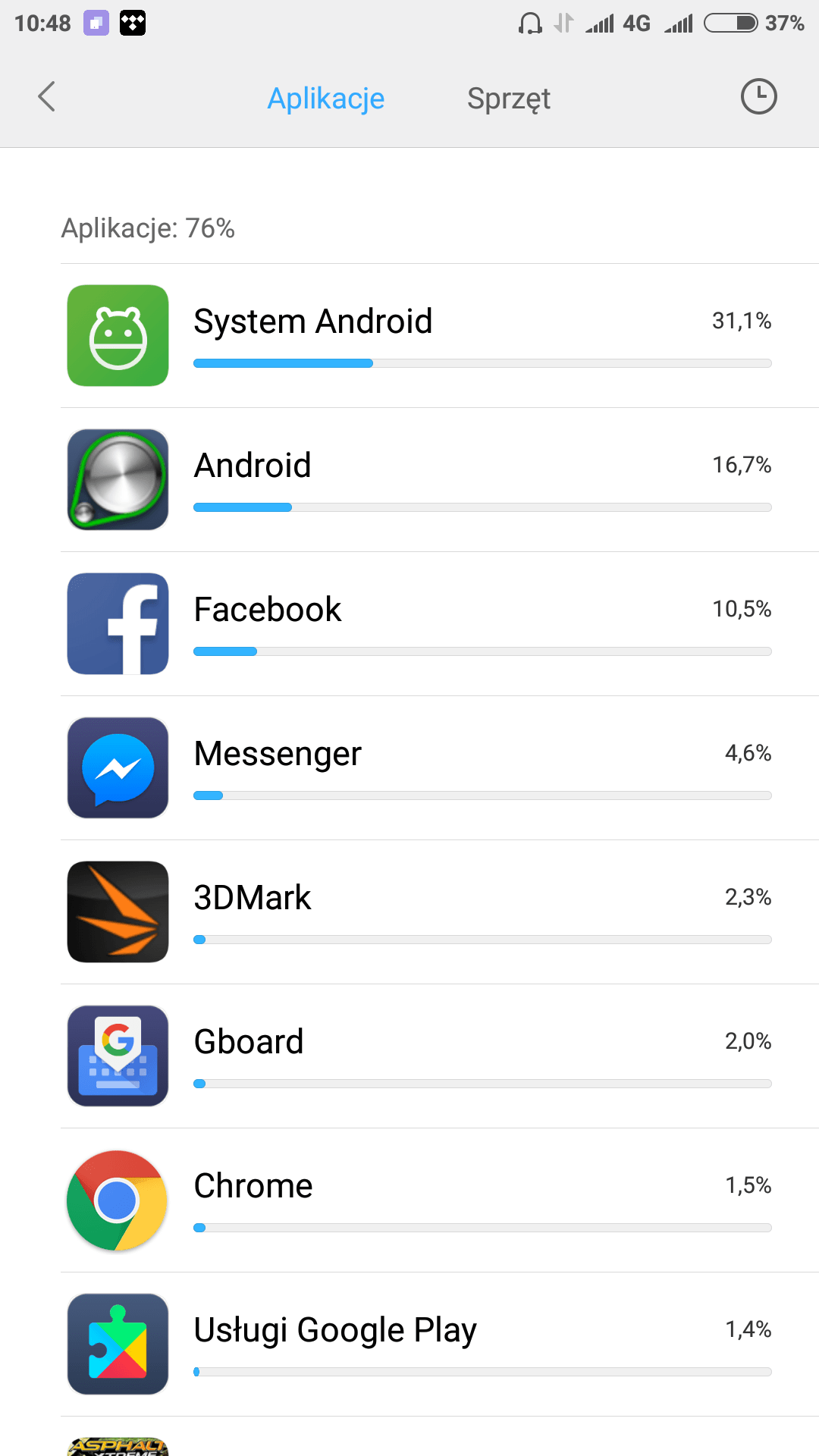Open the battery history clock icon
Viewport: 819px width, 1456px height.
click(x=758, y=97)
